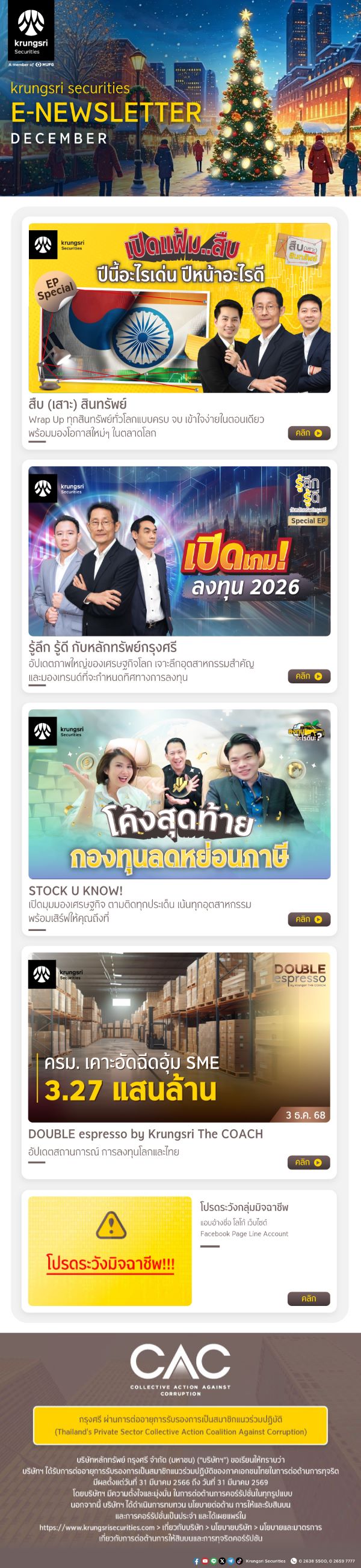Open the โค้งสุดท้าย กองทุนลดหย่อนภาษี banner
The image size is (361, 1568).
click(179, 794)
